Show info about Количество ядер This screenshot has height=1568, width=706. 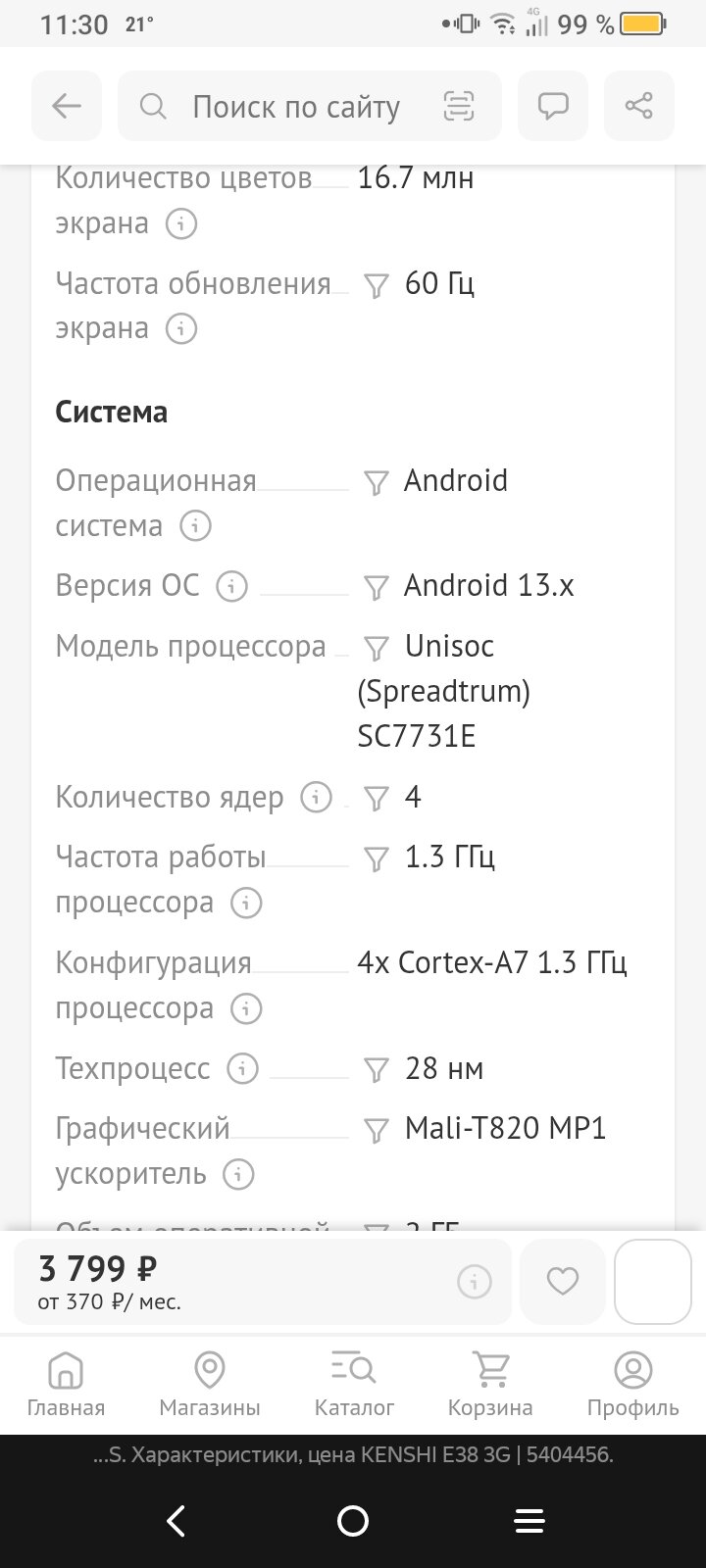coord(316,798)
